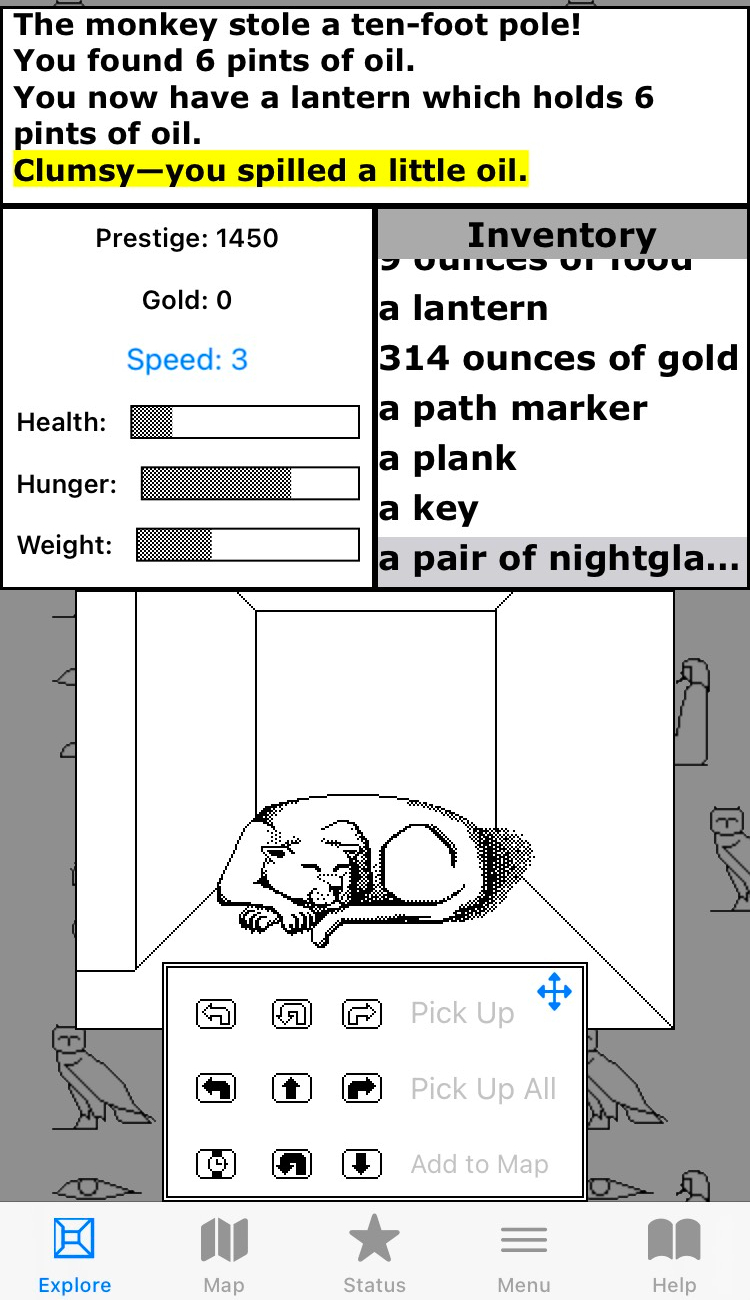Image resolution: width=750 pixels, height=1300 pixels.
Task: Tap the outlined right arrow
Action: [362, 1014]
